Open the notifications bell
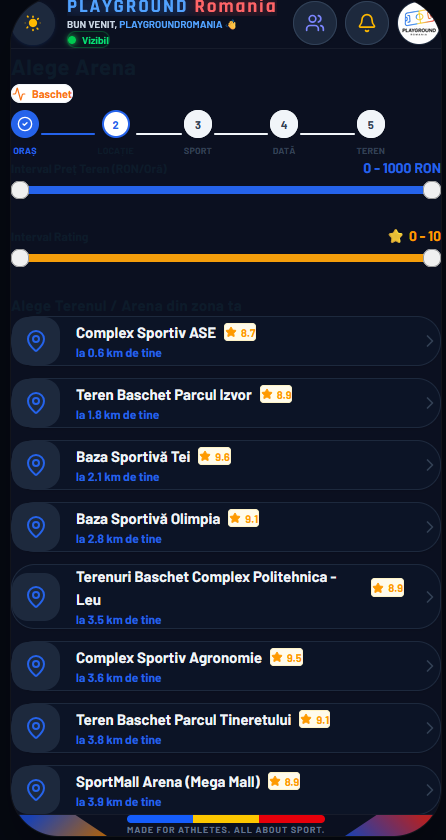The height and width of the screenshot is (840, 446). 367,23
